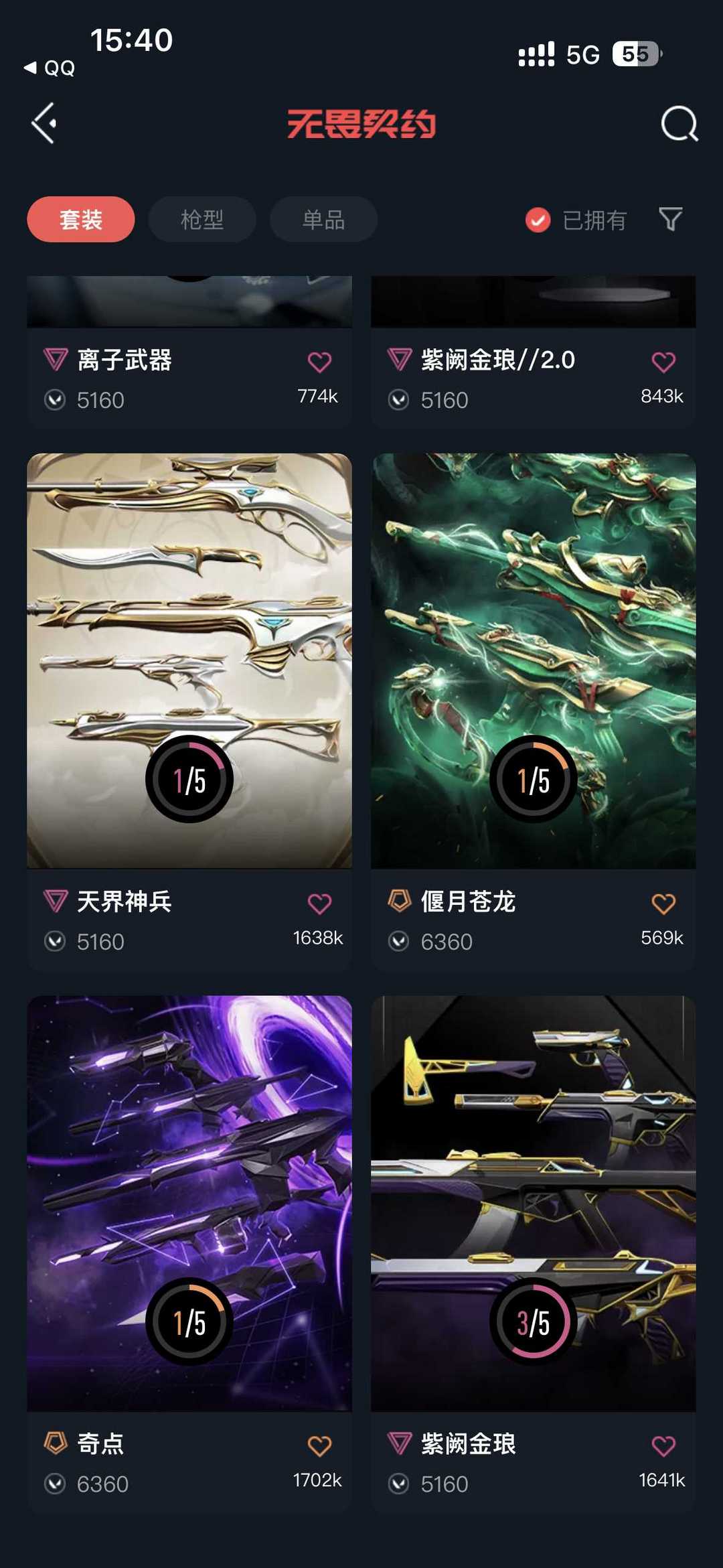Image resolution: width=723 pixels, height=1568 pixels.
Task: Open the filter funnel icon
Action: click(670, 219)
